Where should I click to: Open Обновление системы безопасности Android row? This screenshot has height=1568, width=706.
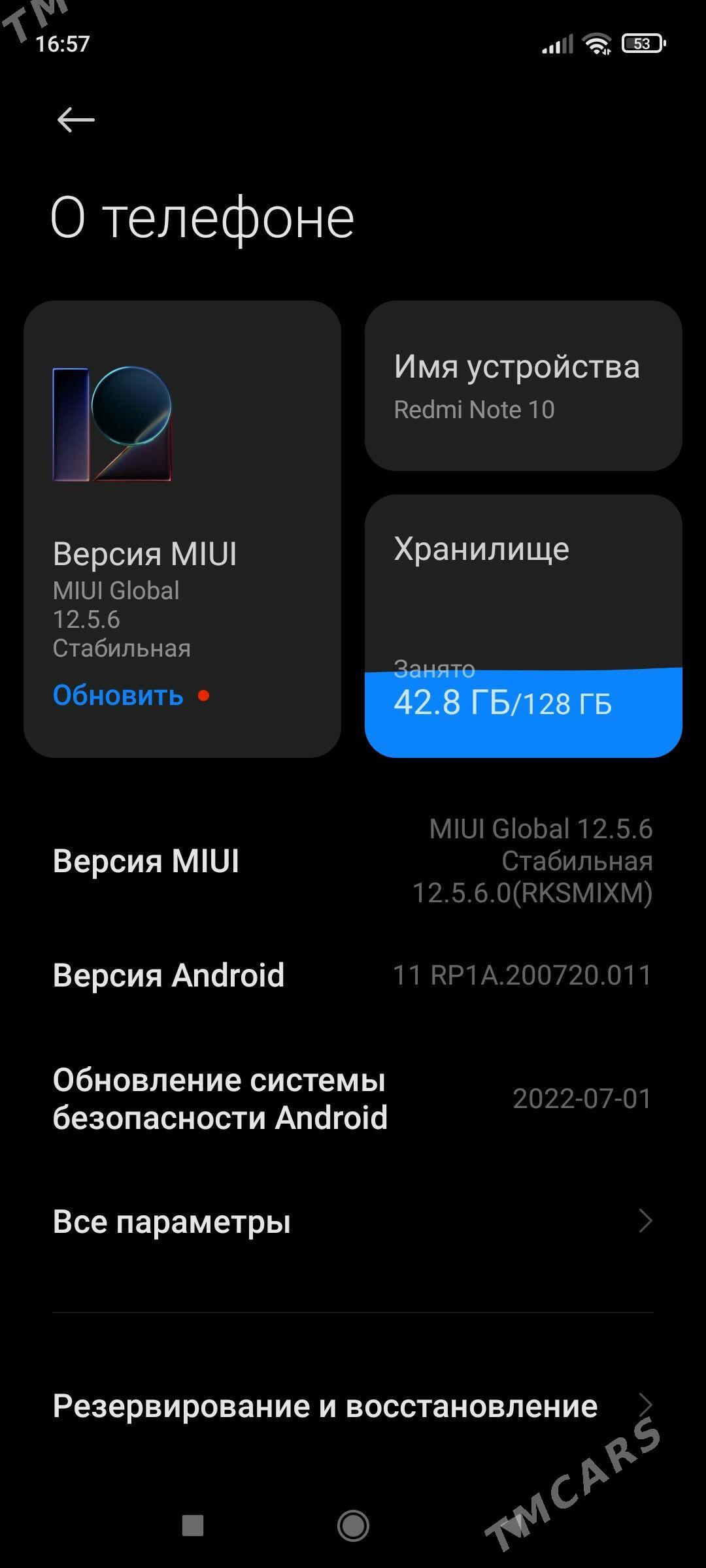coord(353,1099)
